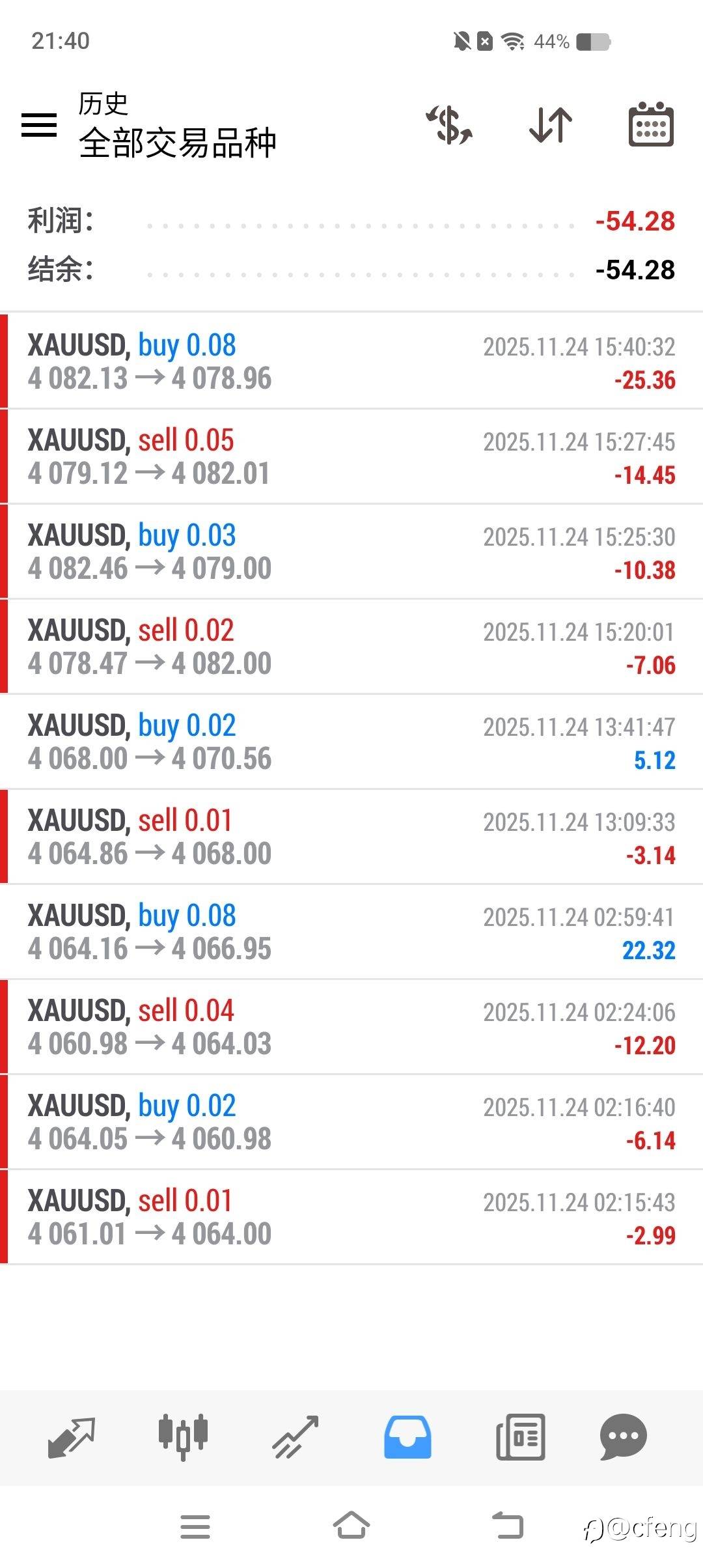Open the sell 0.01 trade at 13:09:33
Screen dimensions: 703x1568
[351, 837]
